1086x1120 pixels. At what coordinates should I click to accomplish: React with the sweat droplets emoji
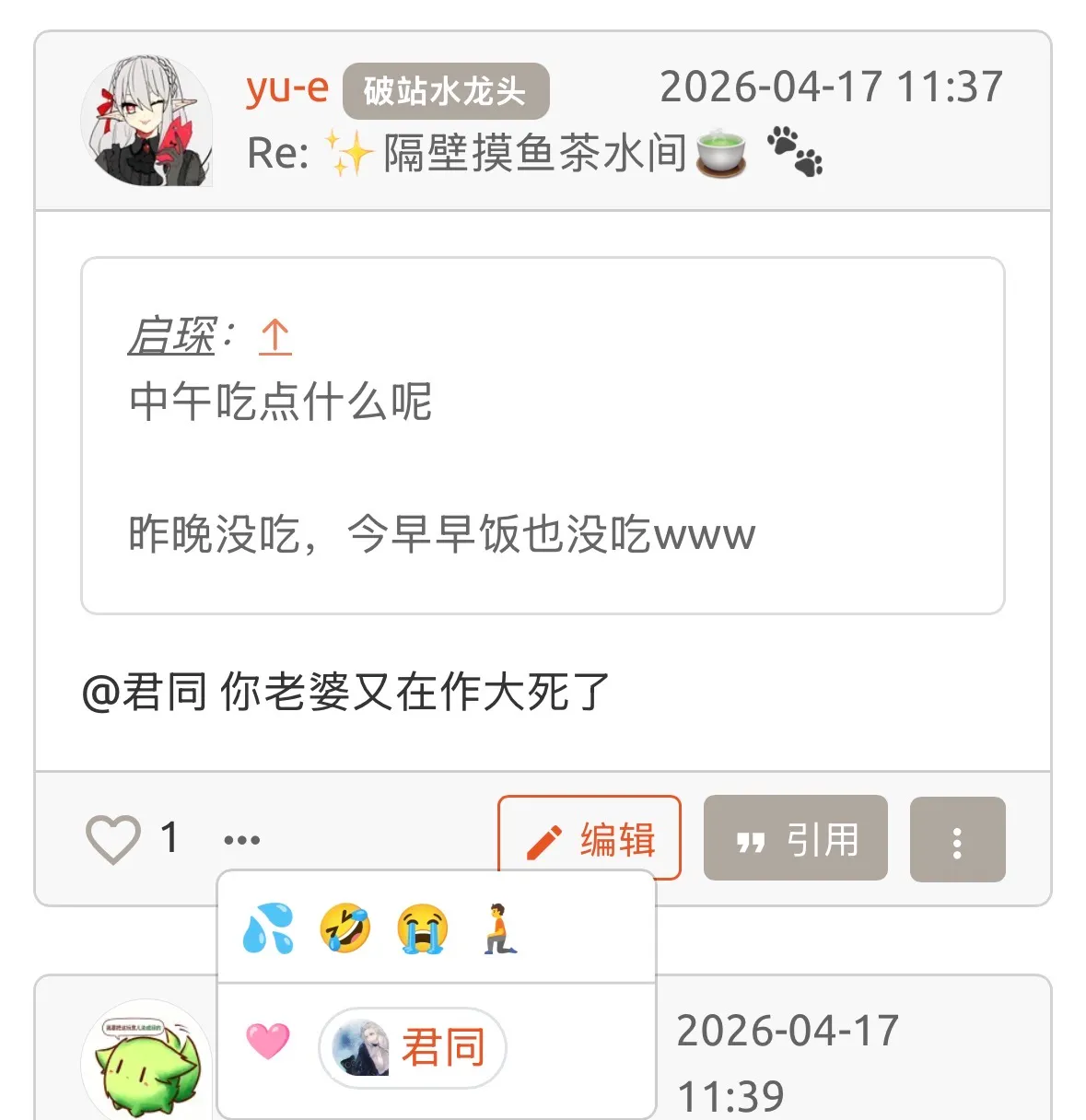click(268, 928)
